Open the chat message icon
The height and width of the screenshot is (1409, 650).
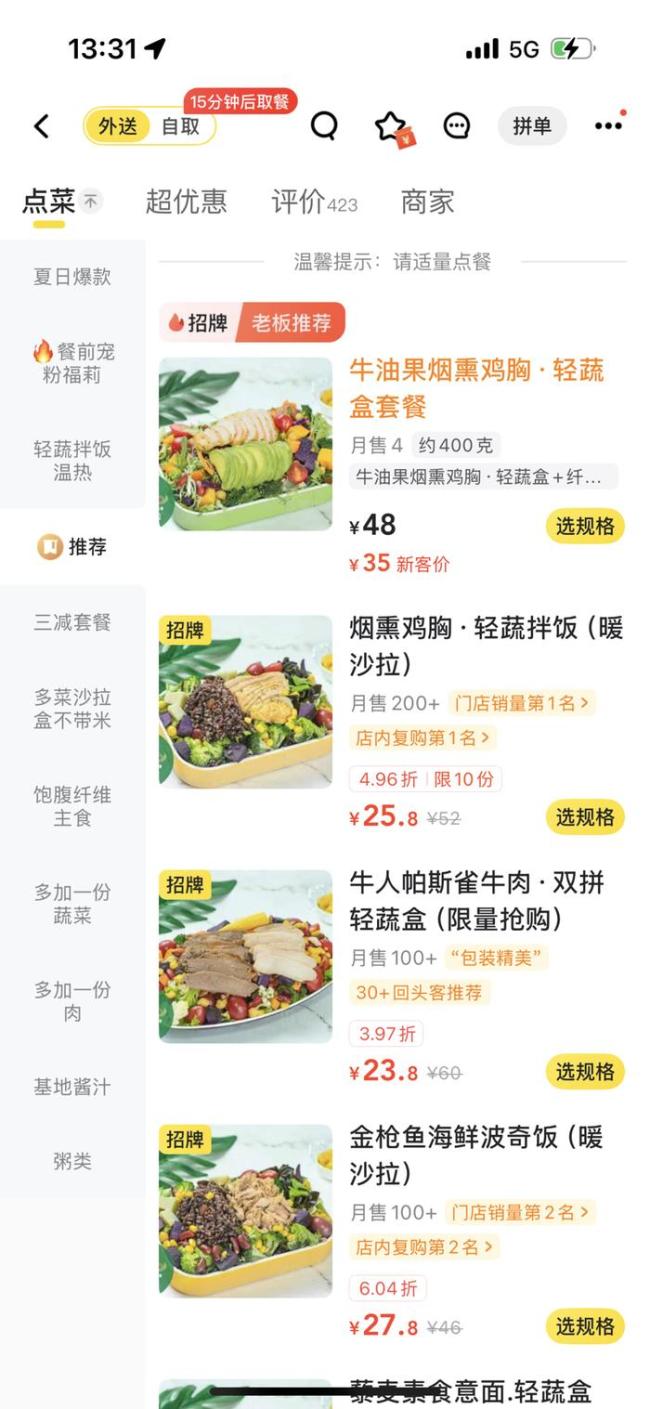[x=457, y=126]
